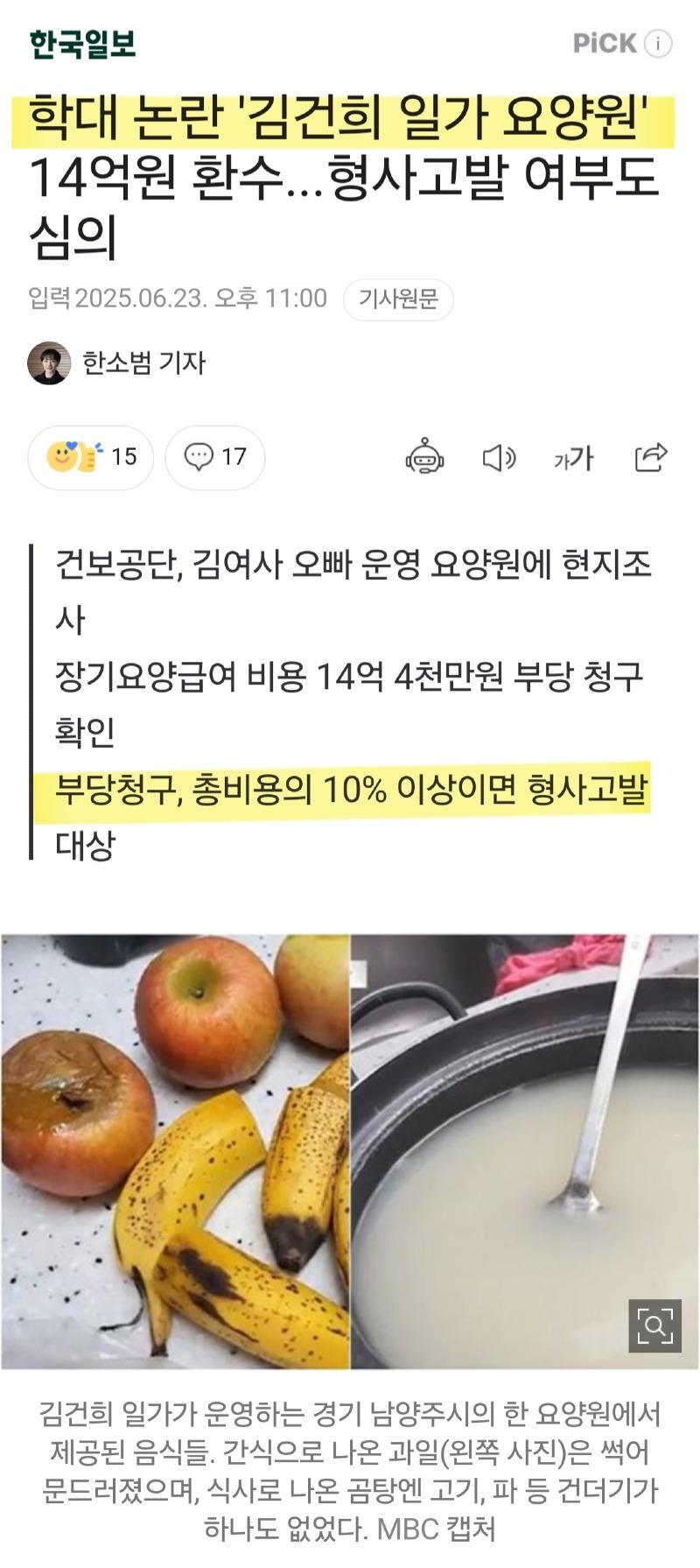700x1568 pixels.
Task: Open the AI summary bot icon
Action: [x=424, y=457]
